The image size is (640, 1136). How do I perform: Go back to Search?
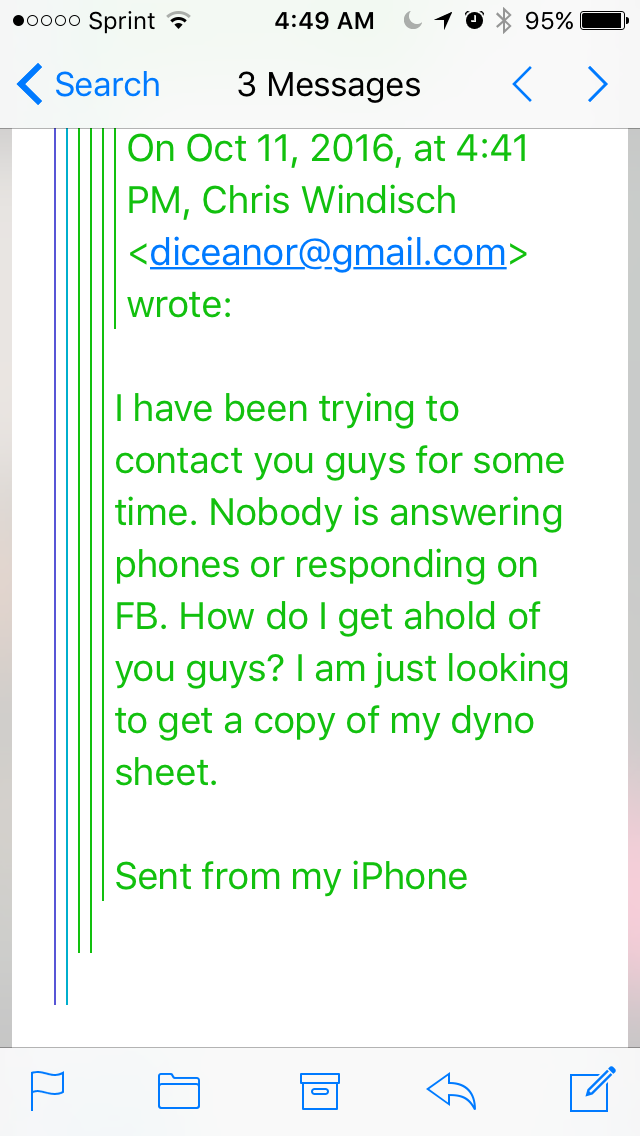click(x=88, y=85)
